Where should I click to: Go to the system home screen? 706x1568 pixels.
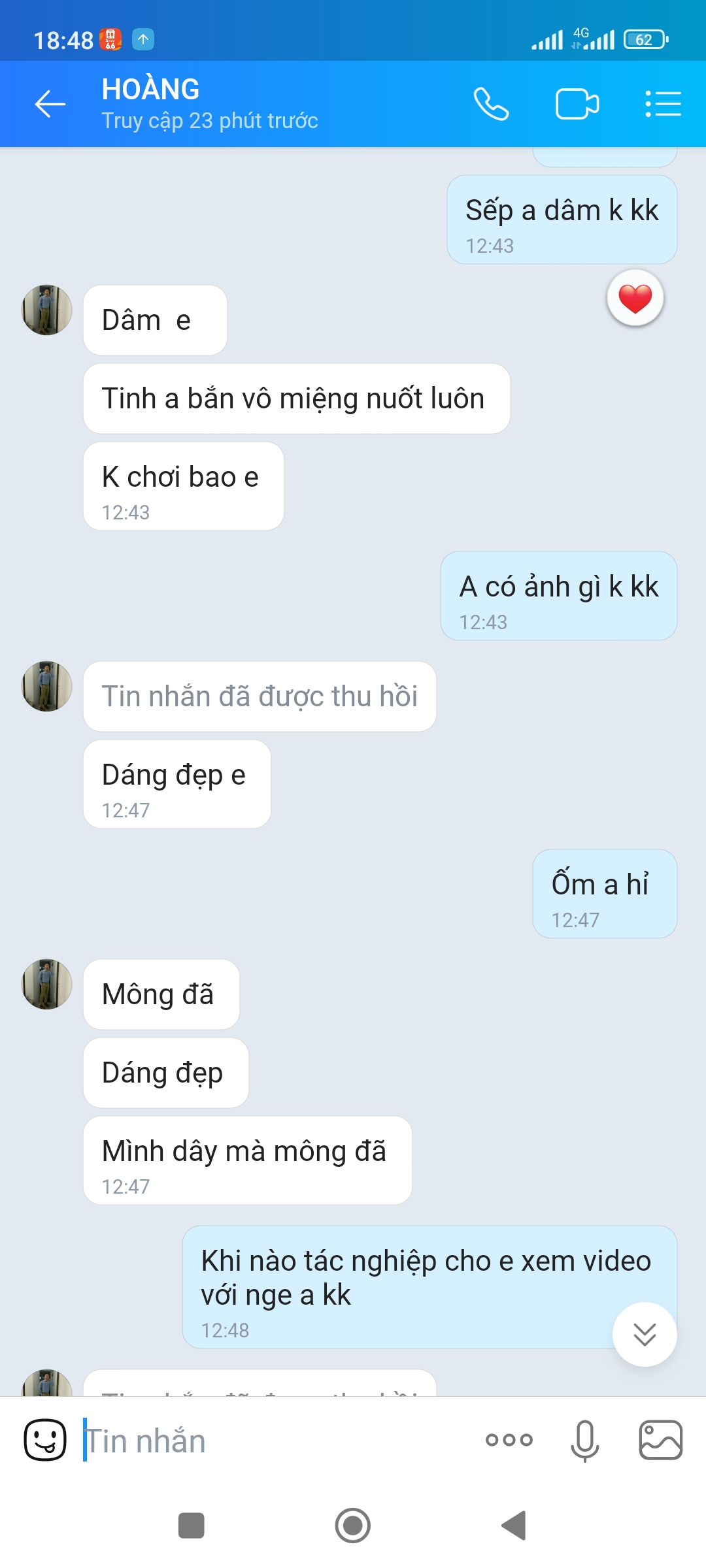352,1526
